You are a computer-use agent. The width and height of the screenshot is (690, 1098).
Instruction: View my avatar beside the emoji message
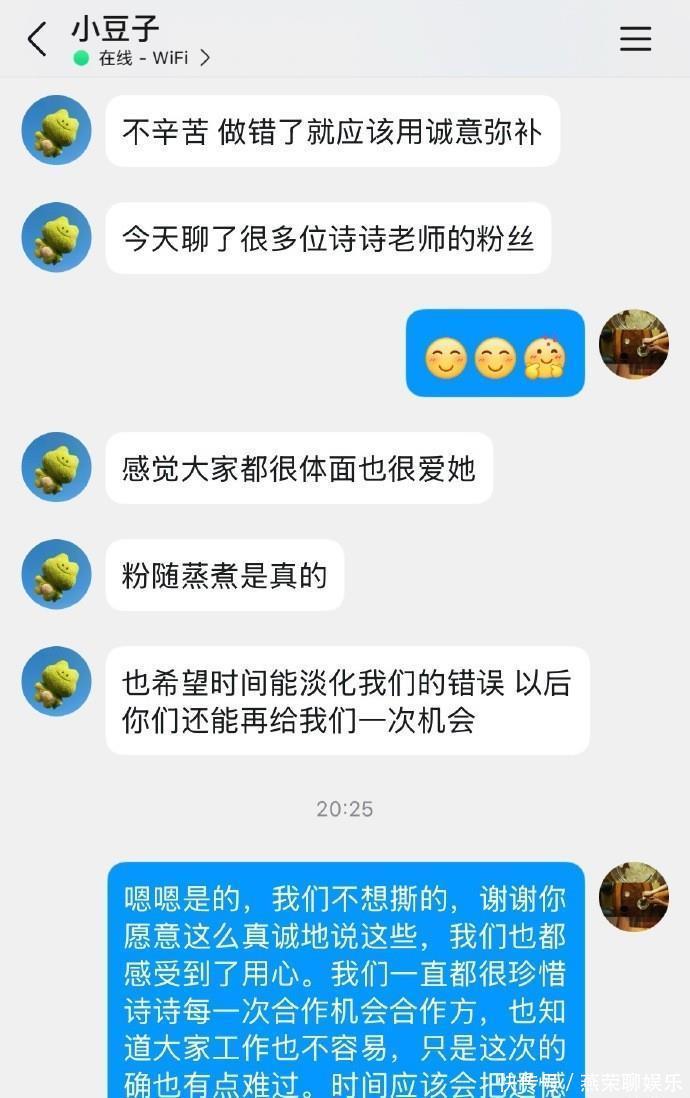click(633, 344)
